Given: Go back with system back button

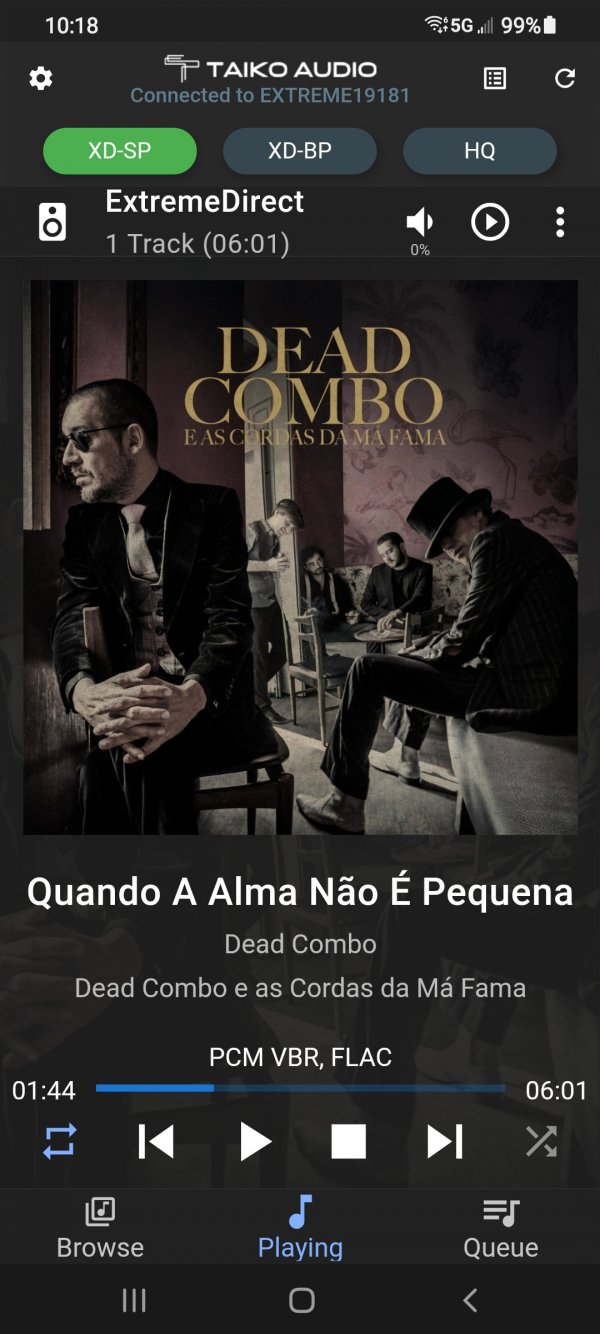Looking at the screenshot, I should click(x=470, y=1300).
